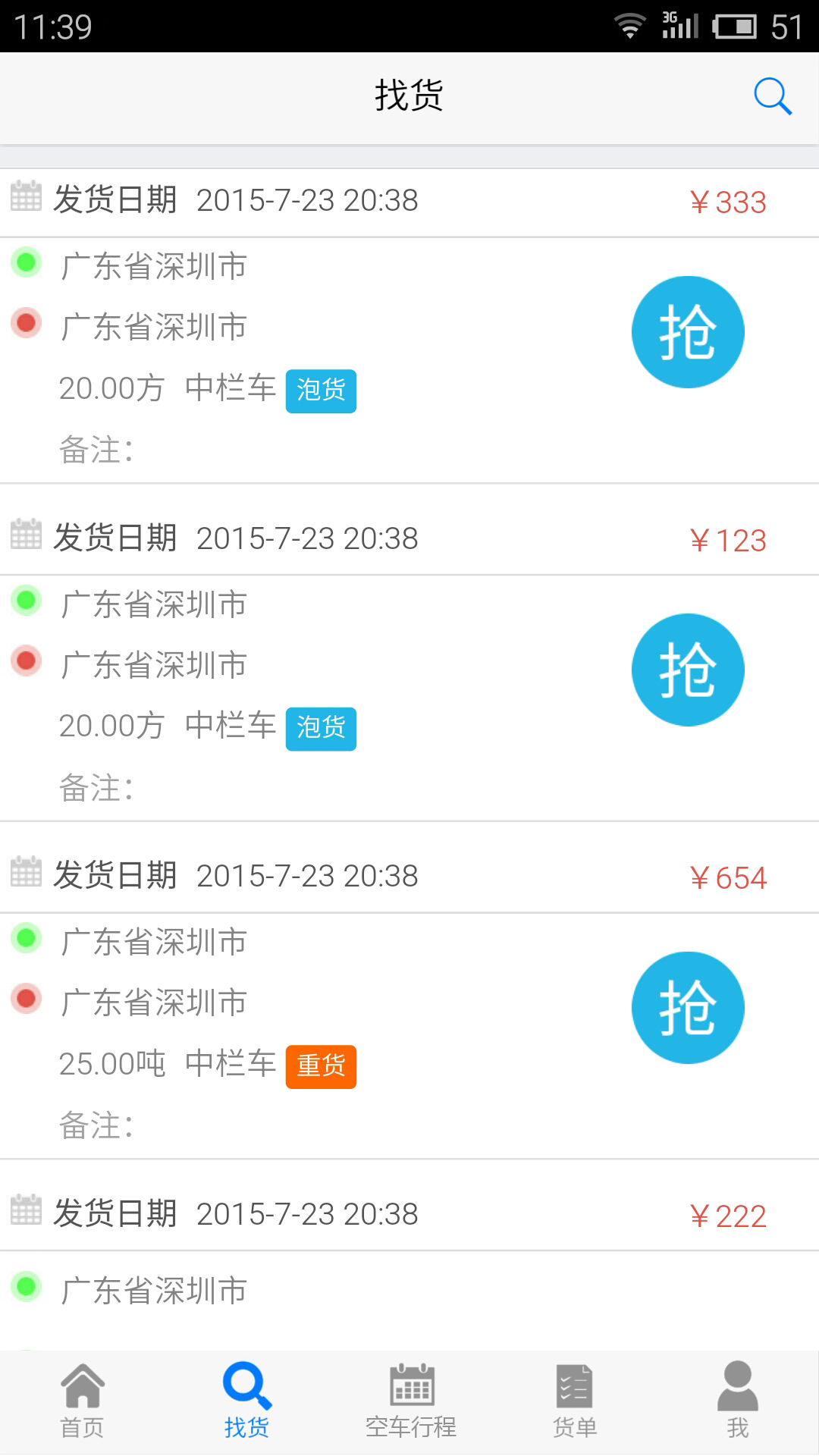
Task: Open the search magnifier icon
Action: pyautogui.click(x=772, y=96)
